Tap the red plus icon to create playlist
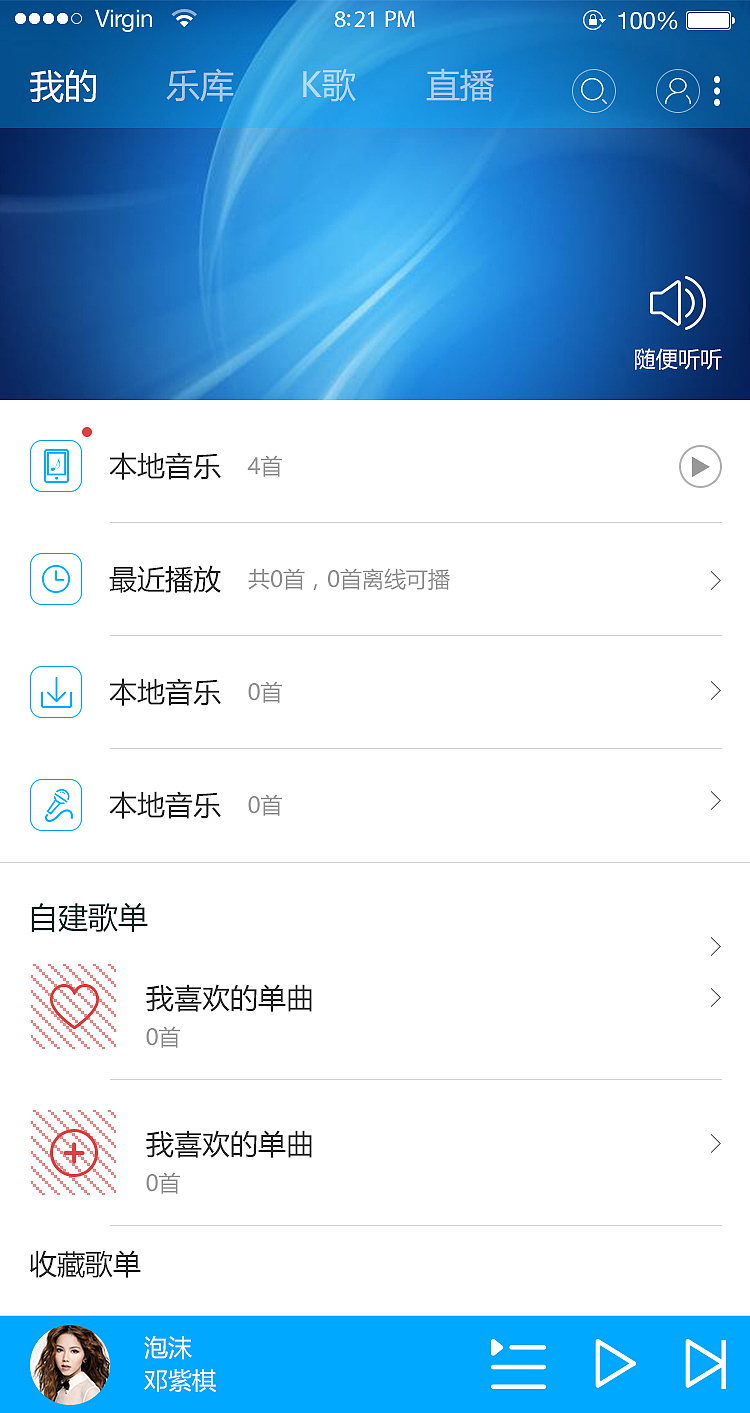 (x=73, y=1151)
